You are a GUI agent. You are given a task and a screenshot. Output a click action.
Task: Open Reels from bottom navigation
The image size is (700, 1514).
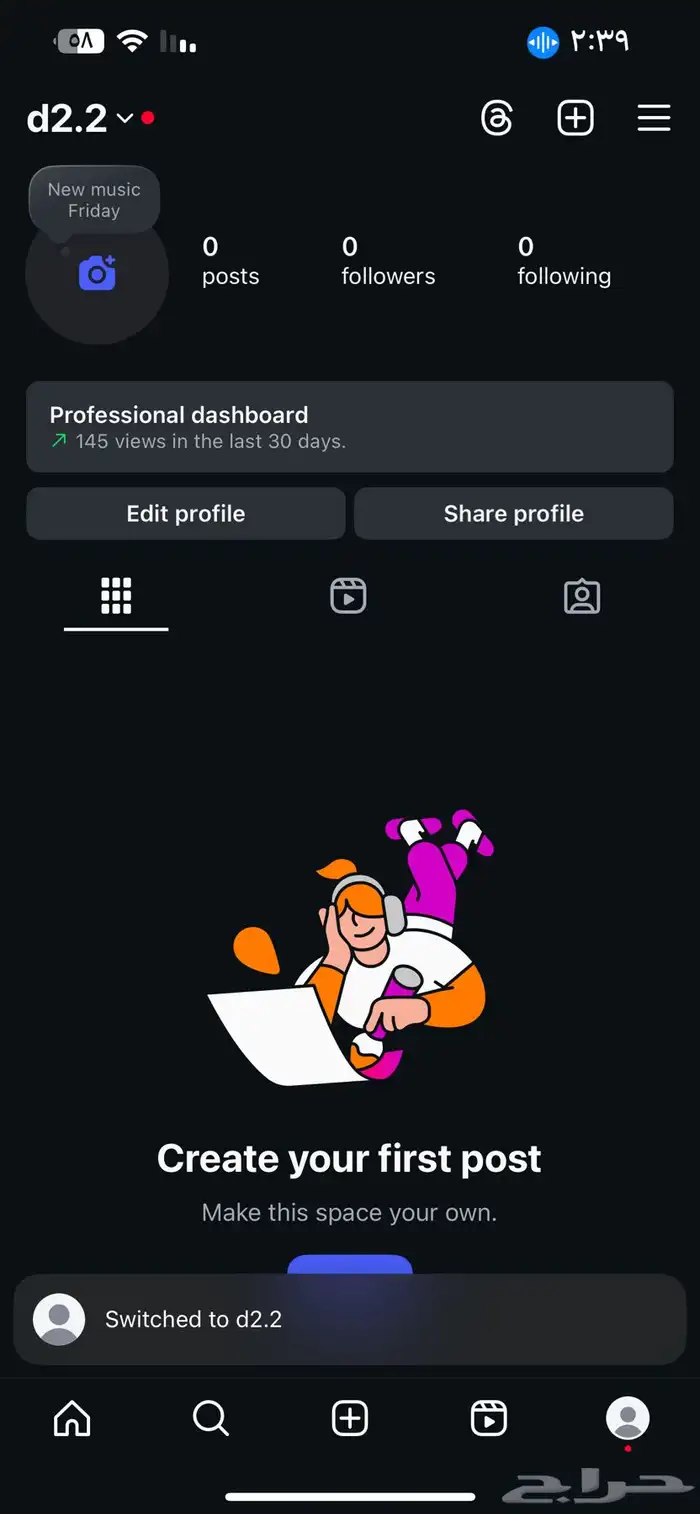489,1418
